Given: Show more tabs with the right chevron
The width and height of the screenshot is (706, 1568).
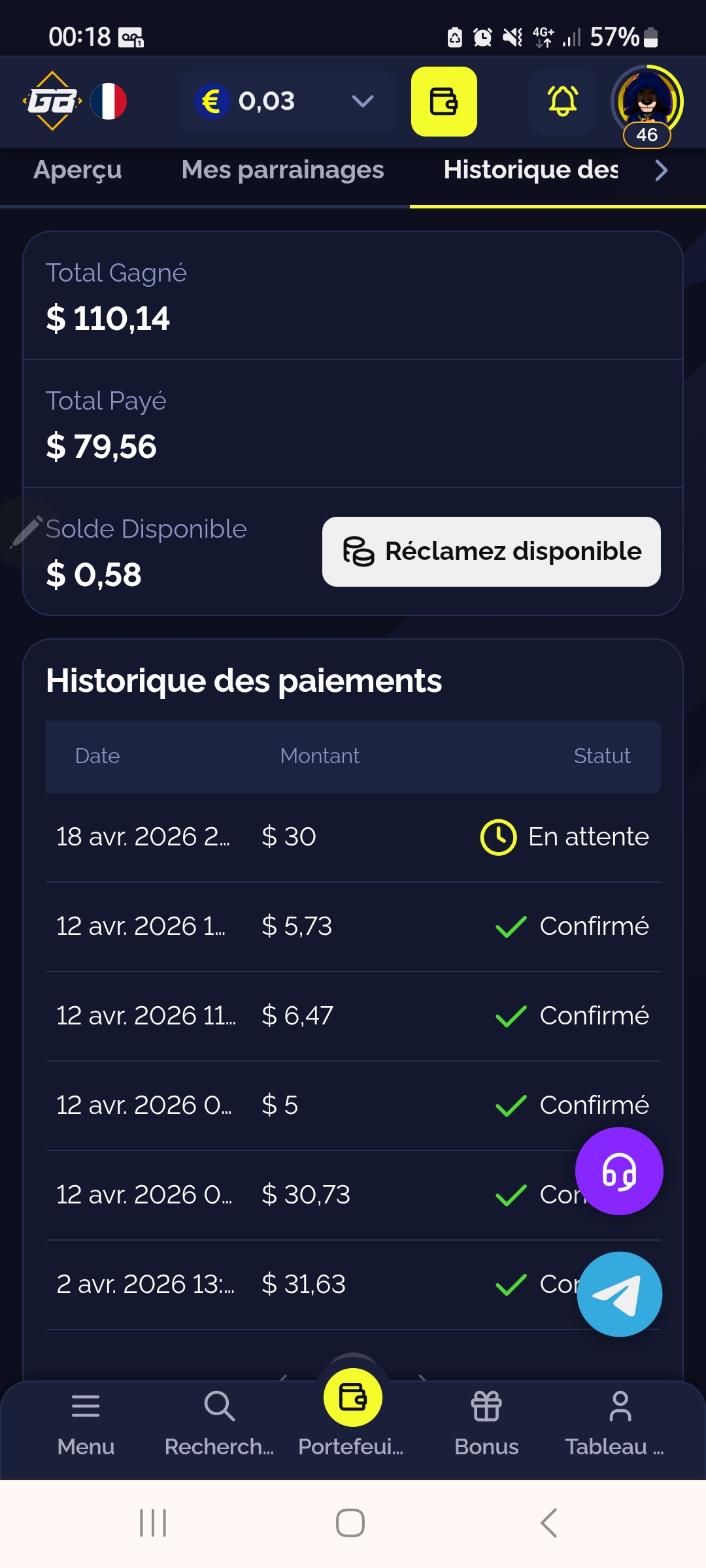Looking at the screenshot, I should pos(662,171).
